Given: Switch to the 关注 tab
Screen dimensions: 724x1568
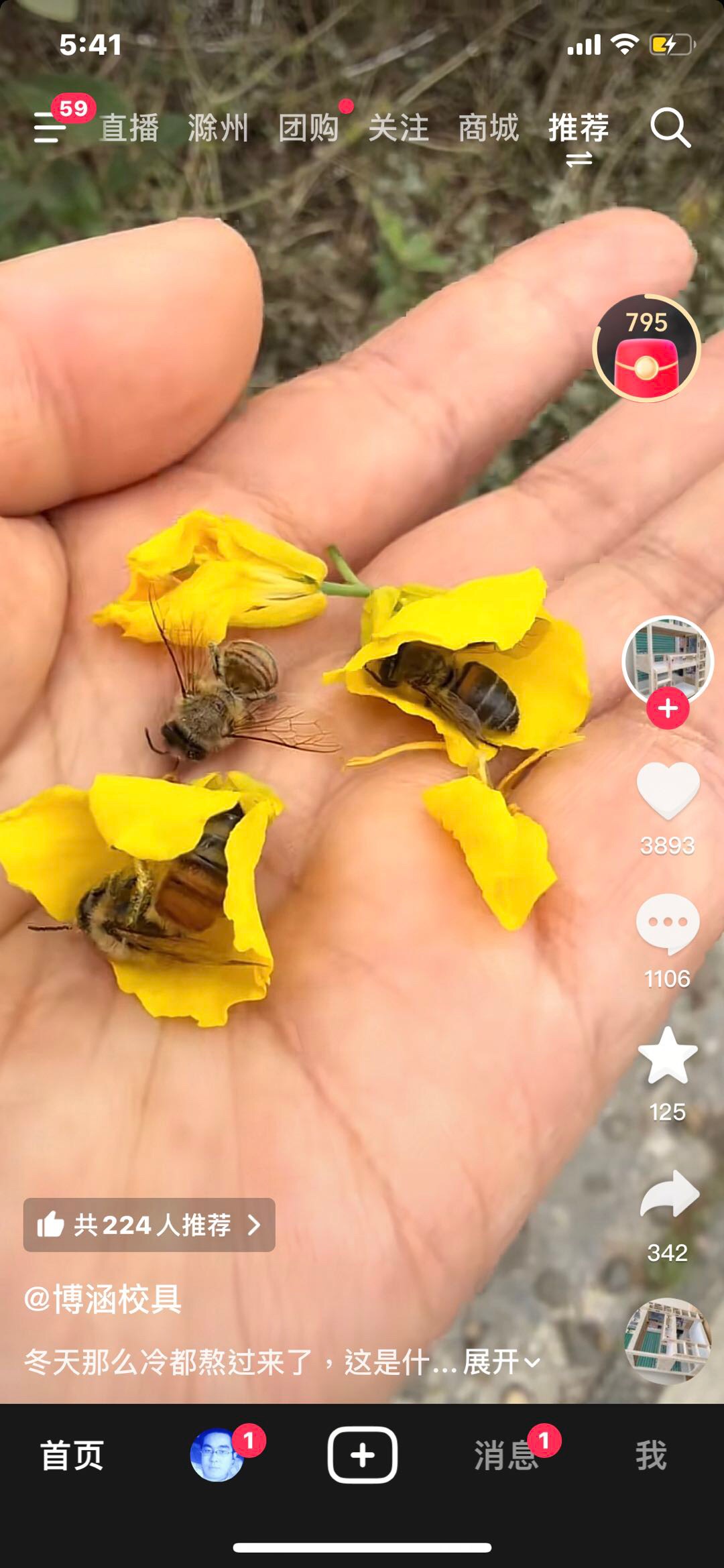Looking at the screenshot, I should point(398,127).
